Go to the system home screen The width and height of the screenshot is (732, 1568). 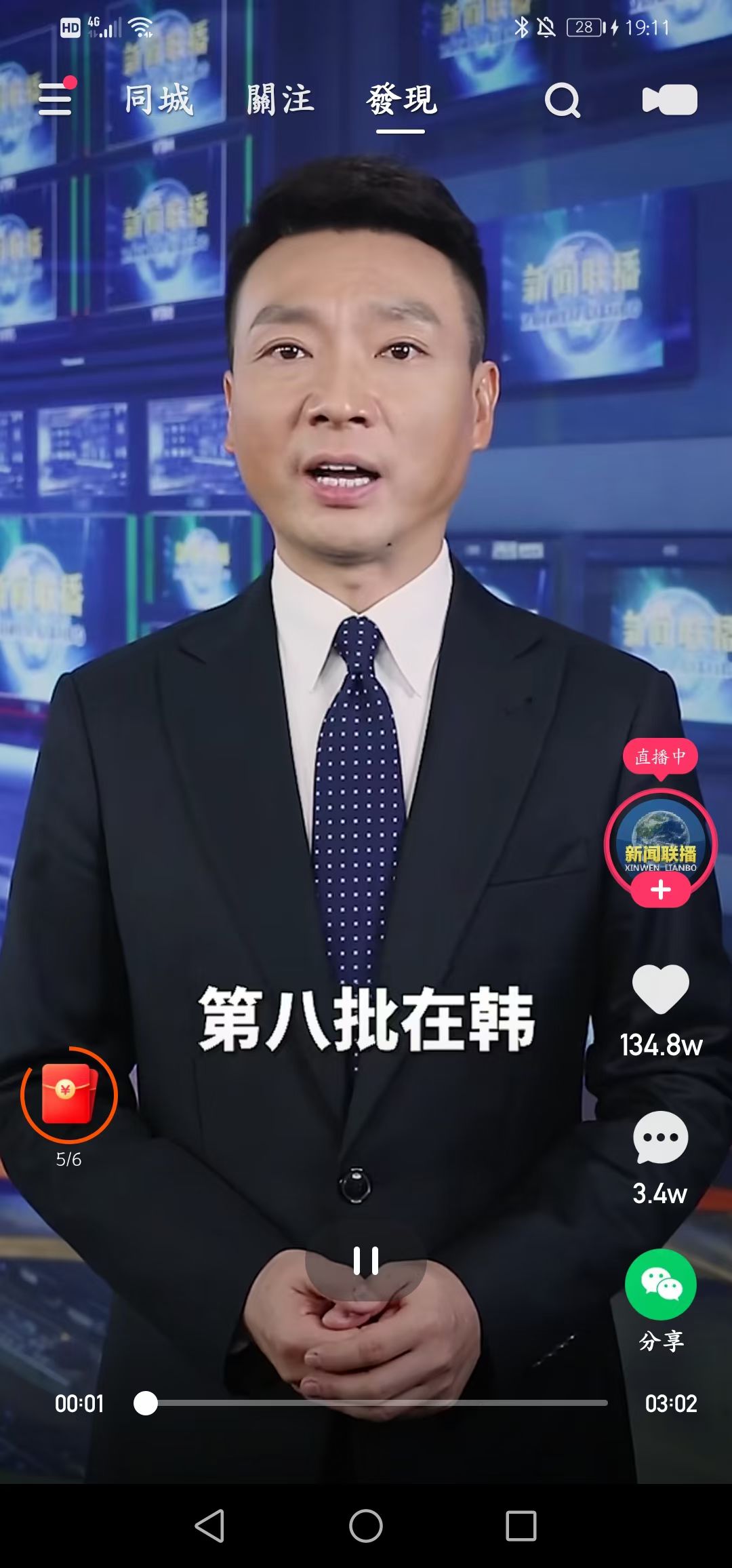[365, 1526]
